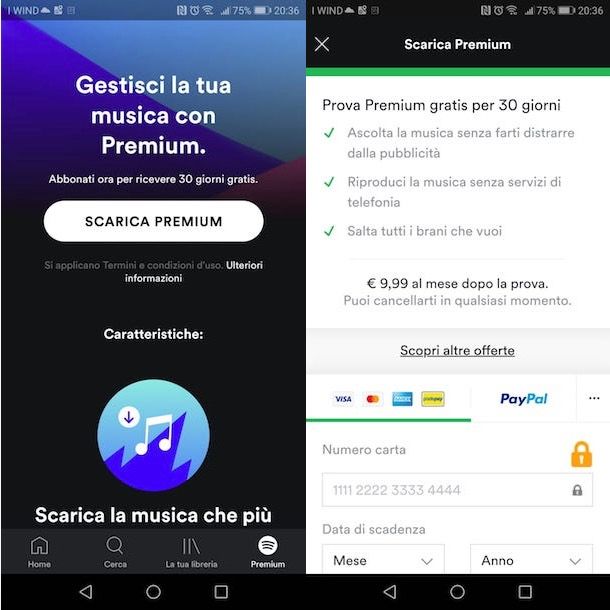Show more payment options

595,398
